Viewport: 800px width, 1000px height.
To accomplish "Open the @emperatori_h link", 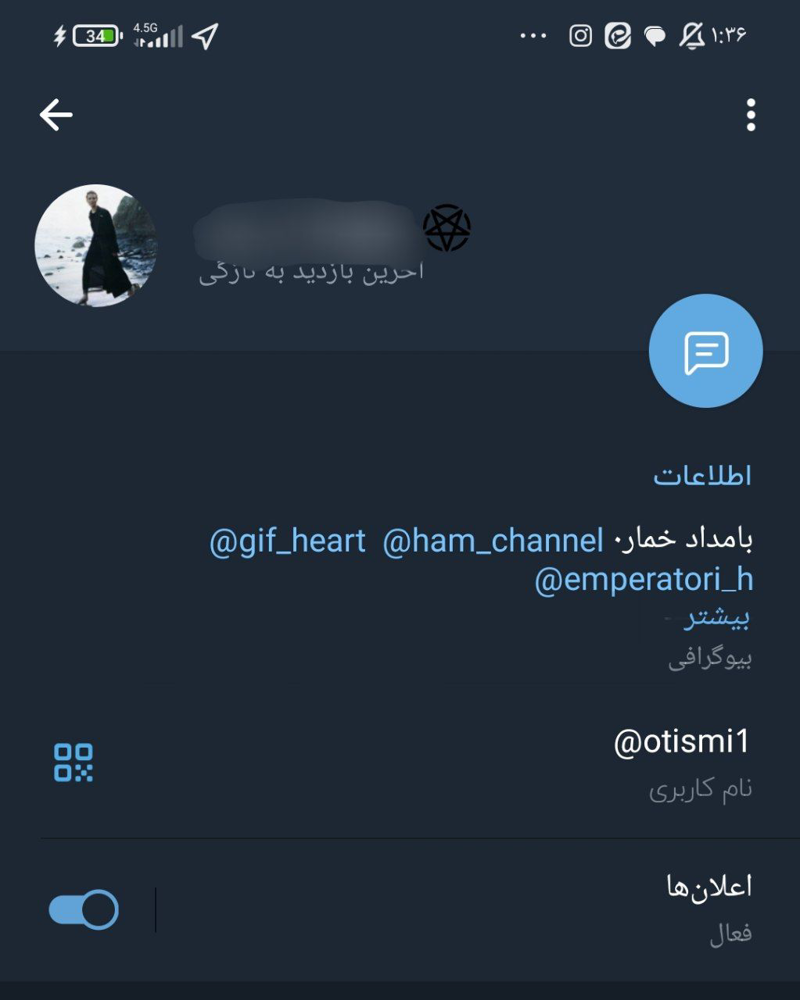I will point(644,580).
